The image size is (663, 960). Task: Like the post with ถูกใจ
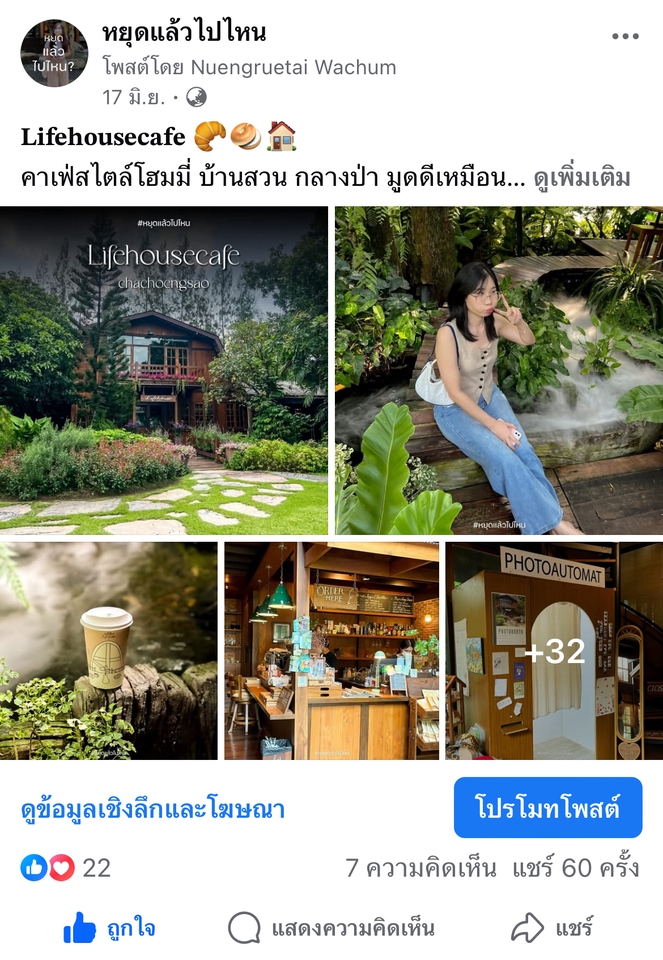110,928
